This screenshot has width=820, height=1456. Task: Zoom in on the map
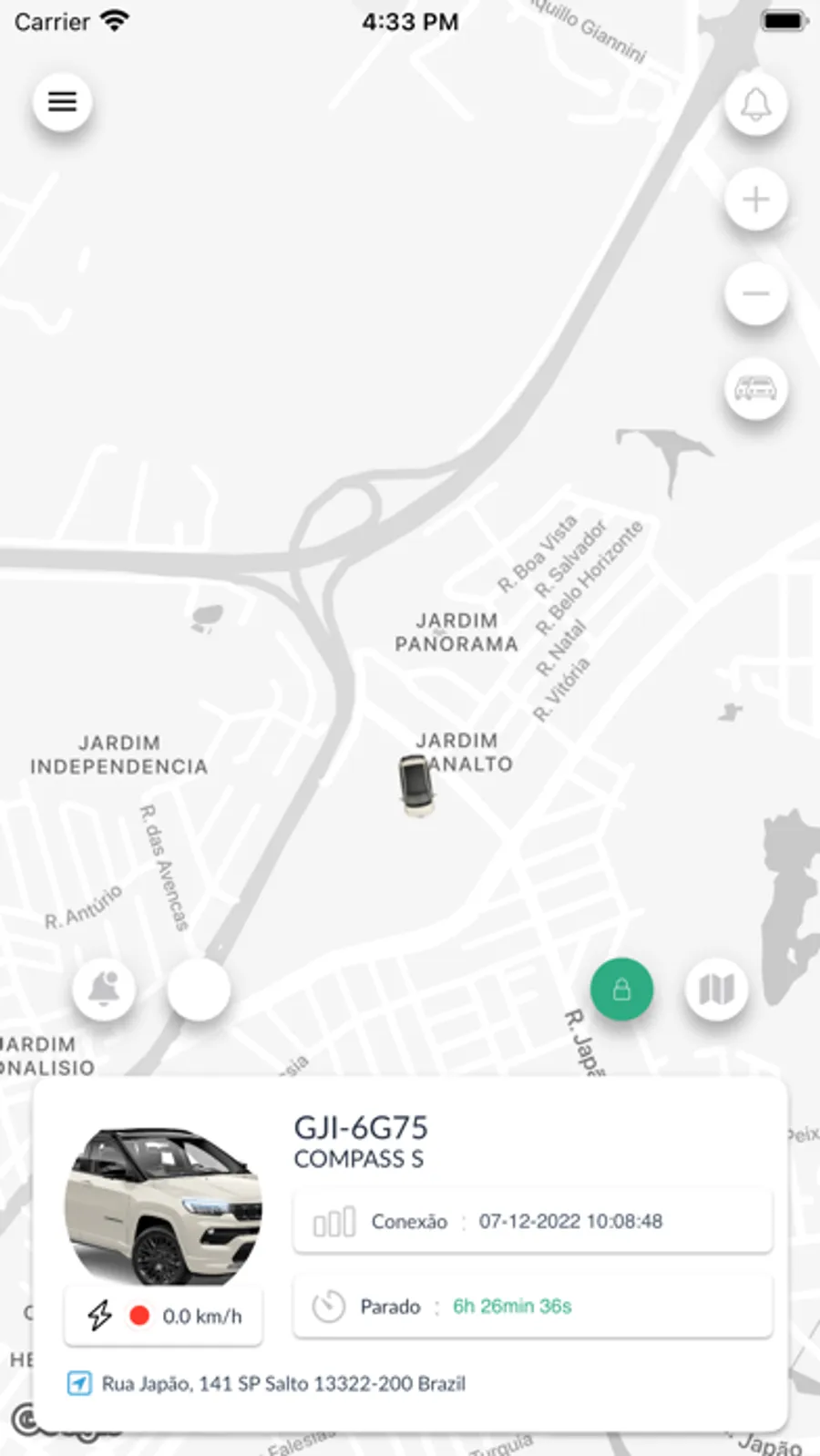point(755,199)
